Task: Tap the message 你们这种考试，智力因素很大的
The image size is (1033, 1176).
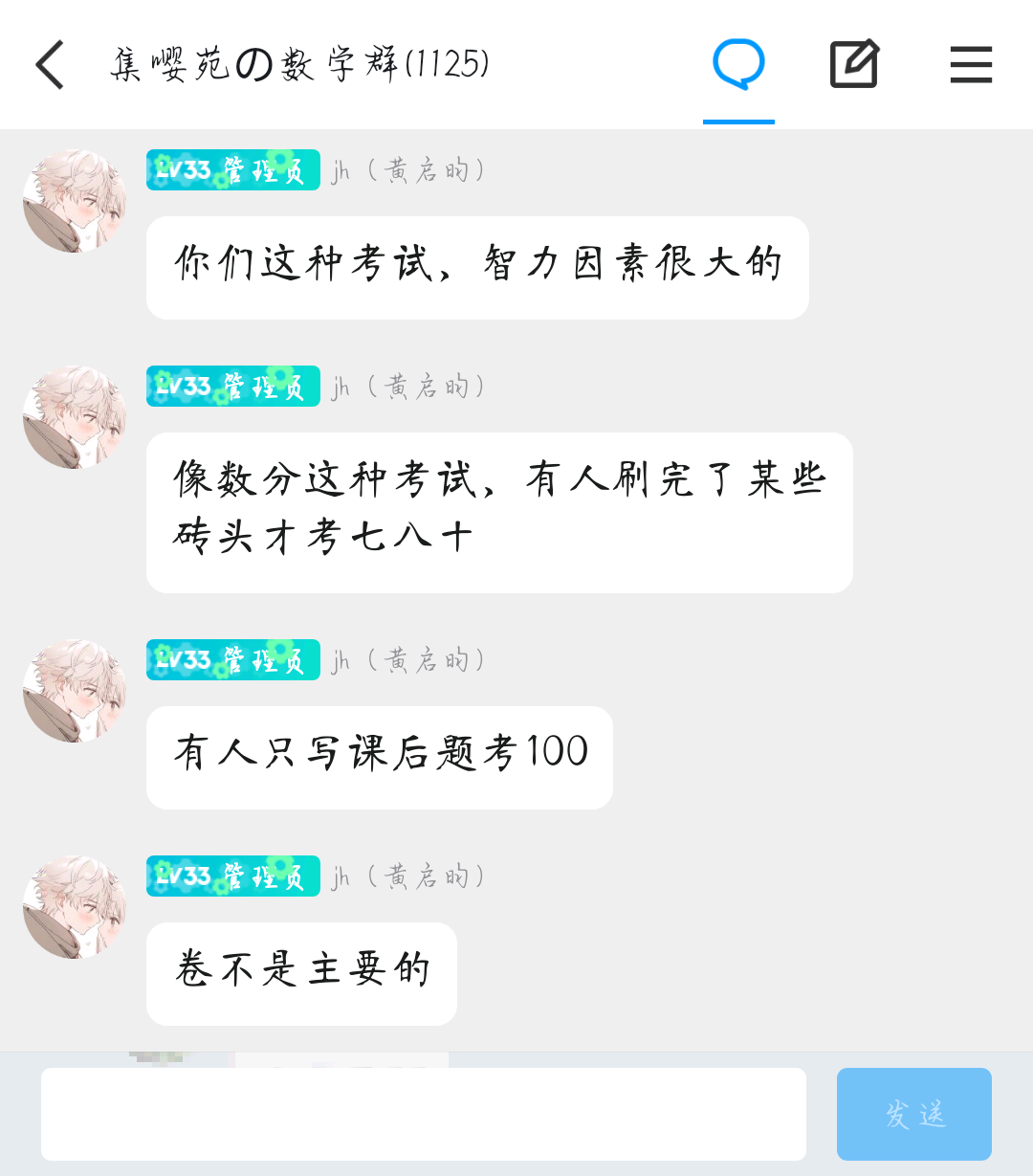Action: (476, 268)
